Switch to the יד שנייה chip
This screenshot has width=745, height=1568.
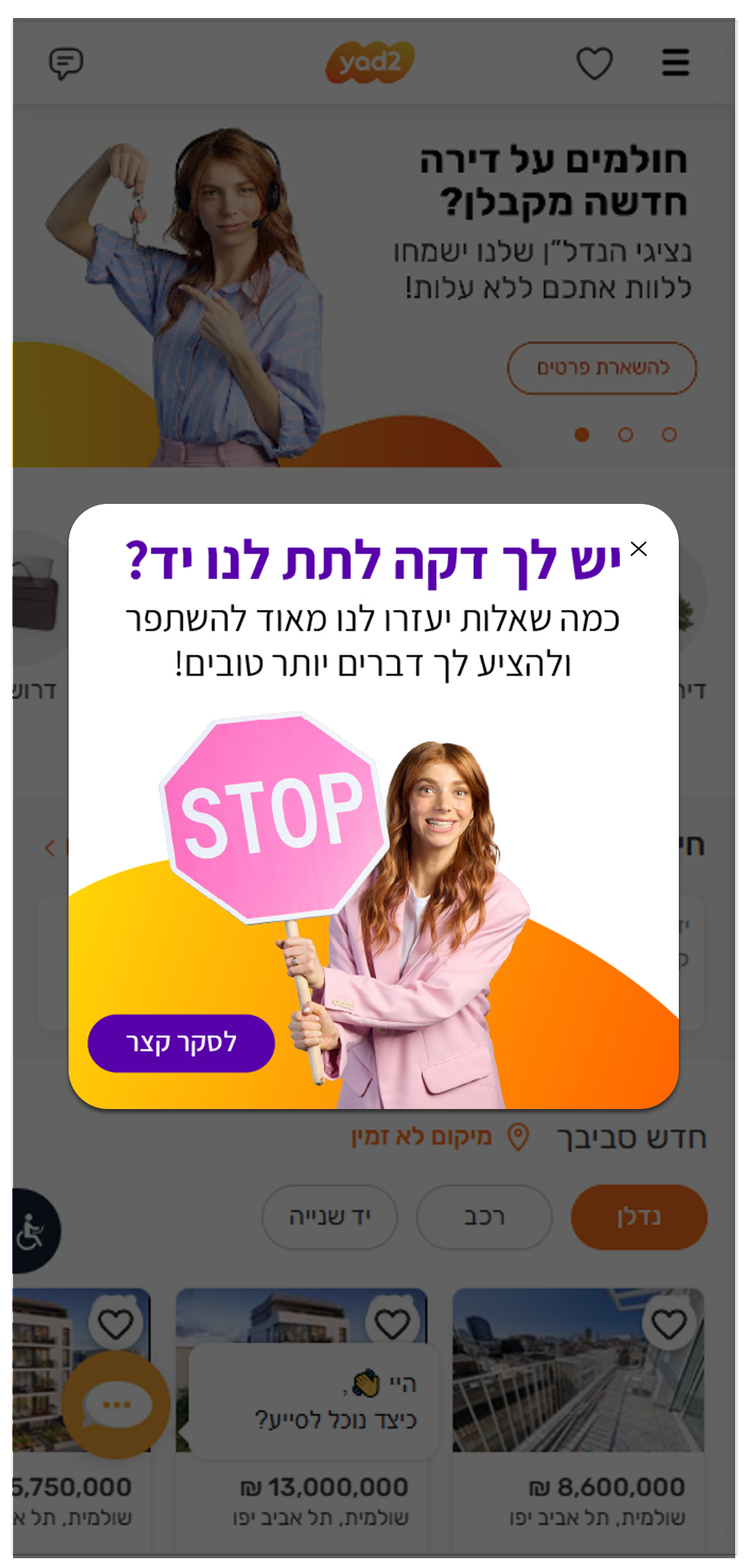(330, 1217)
